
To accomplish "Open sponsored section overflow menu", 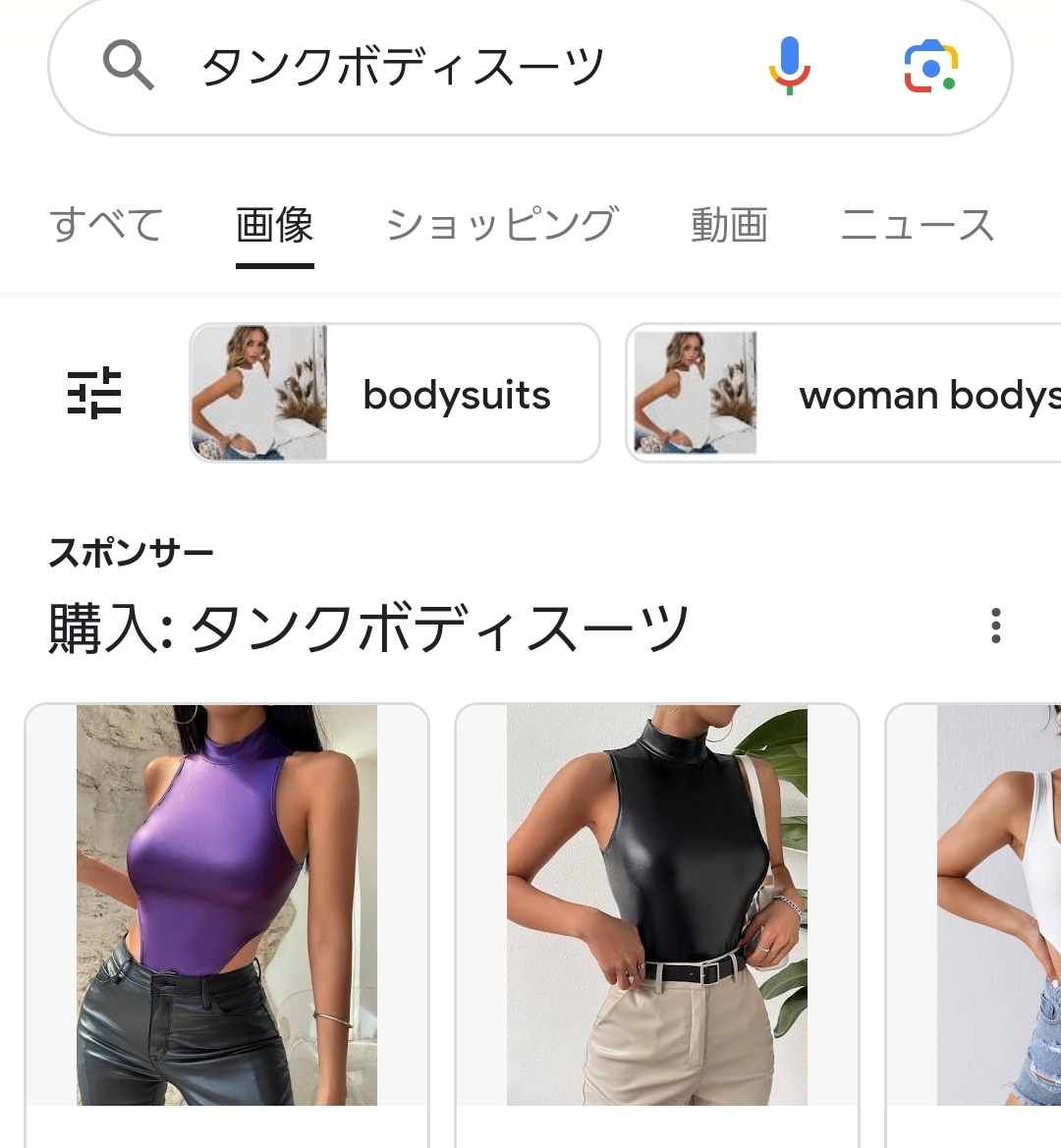I will [x=996, y=626].
